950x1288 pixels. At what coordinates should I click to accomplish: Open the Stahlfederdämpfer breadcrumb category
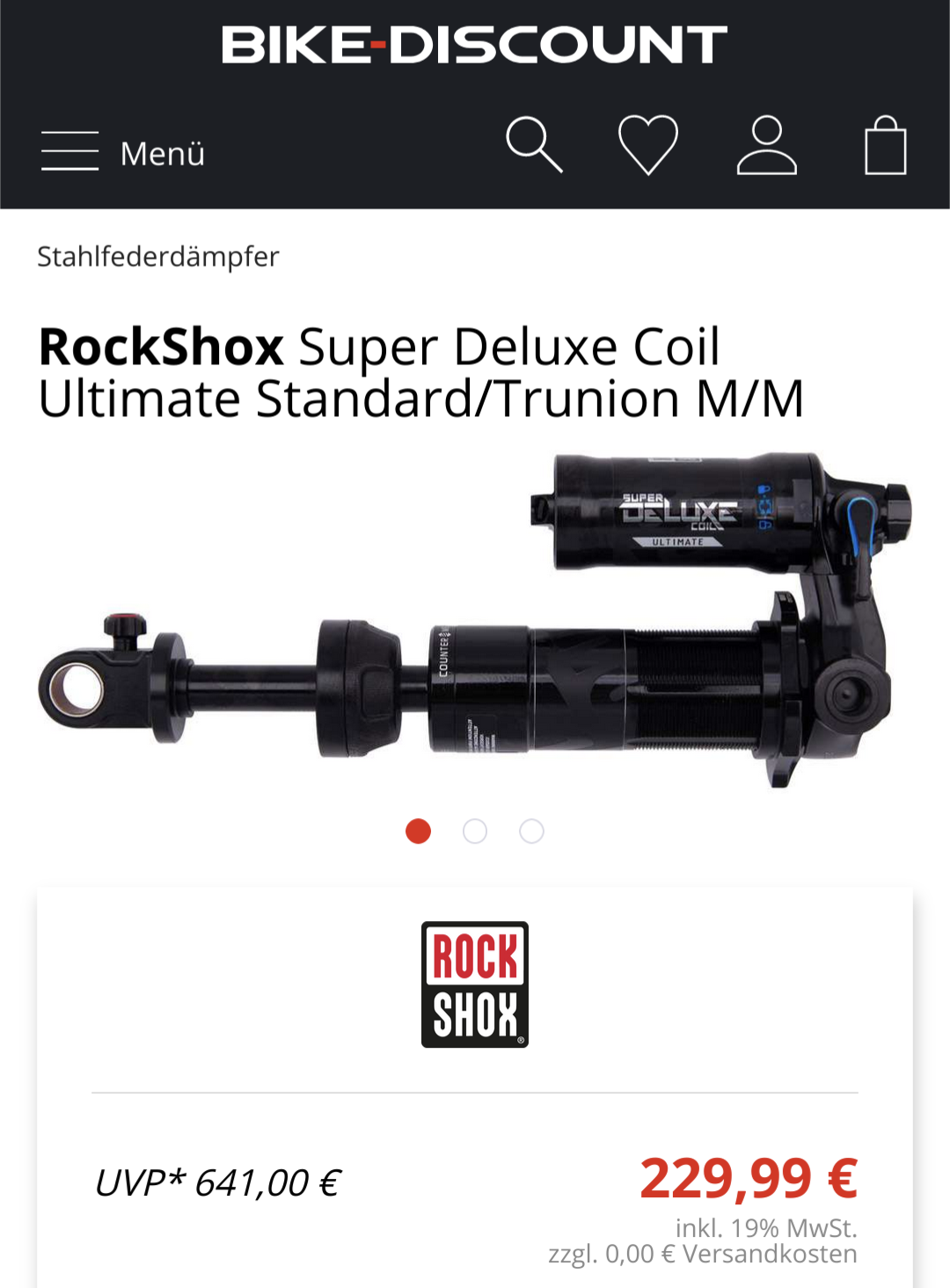pyautogui.click(x=158, y=257)
